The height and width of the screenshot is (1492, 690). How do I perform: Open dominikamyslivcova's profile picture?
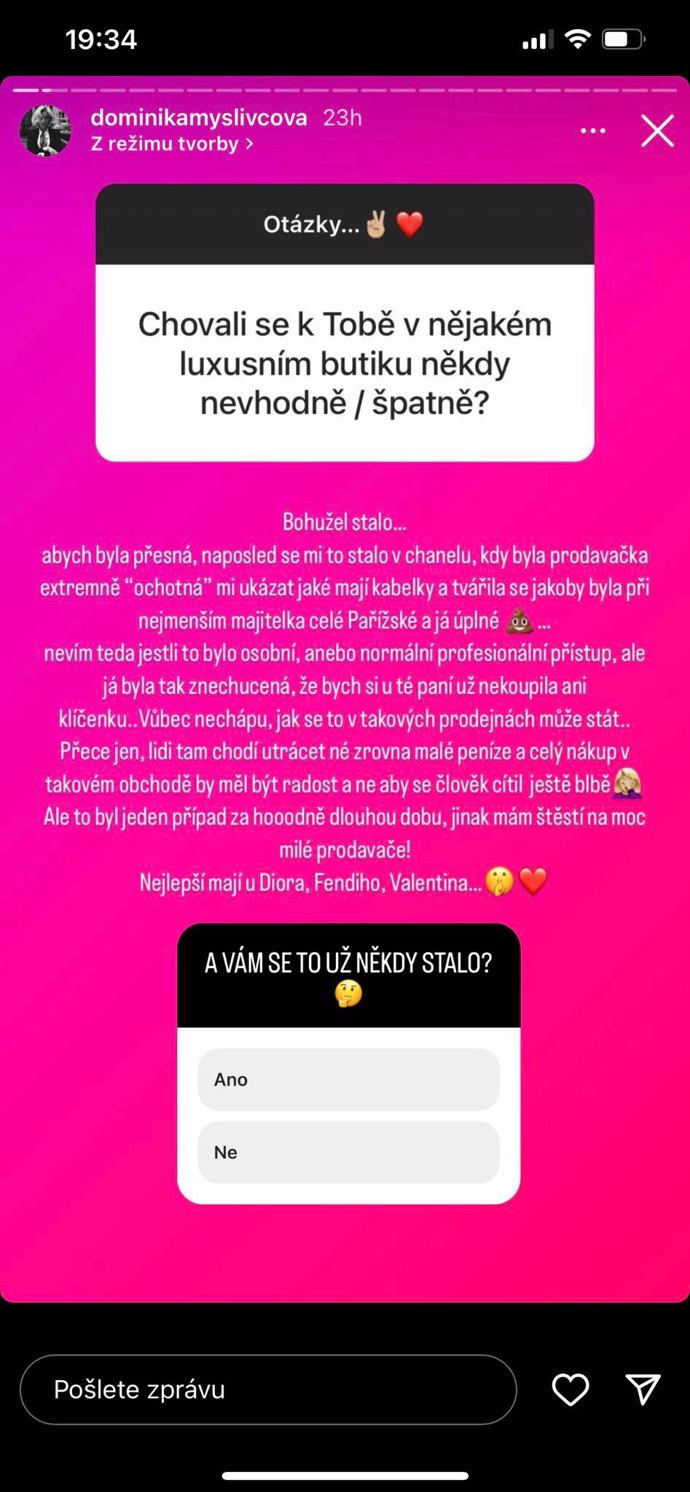(x=46, y=131)
